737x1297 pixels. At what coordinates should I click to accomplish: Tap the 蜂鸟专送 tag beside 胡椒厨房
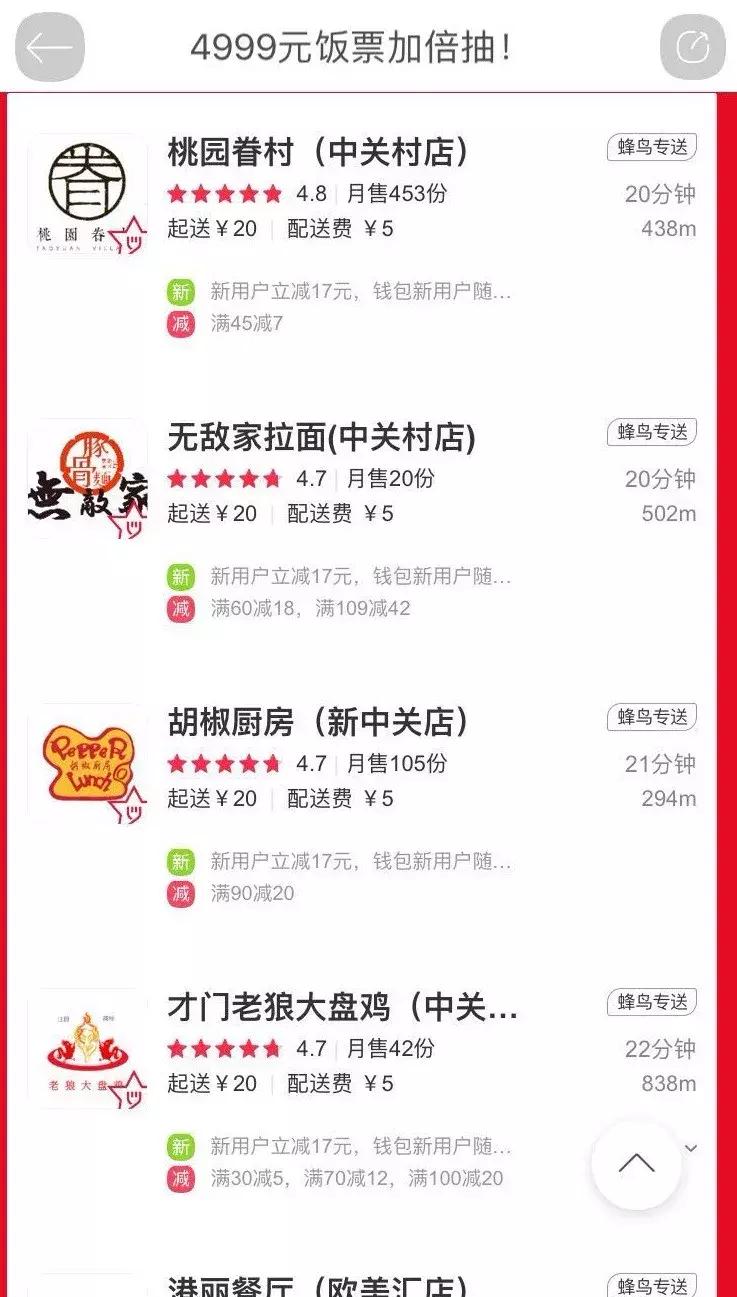coord(650,717)
